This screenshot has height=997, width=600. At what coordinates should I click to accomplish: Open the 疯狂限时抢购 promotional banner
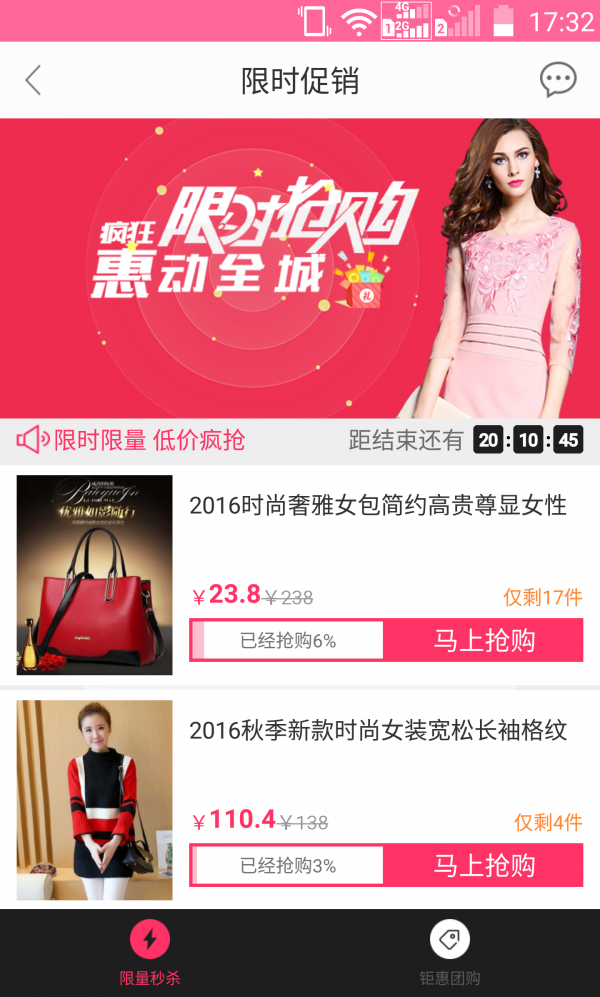click(x=300, y=268)
